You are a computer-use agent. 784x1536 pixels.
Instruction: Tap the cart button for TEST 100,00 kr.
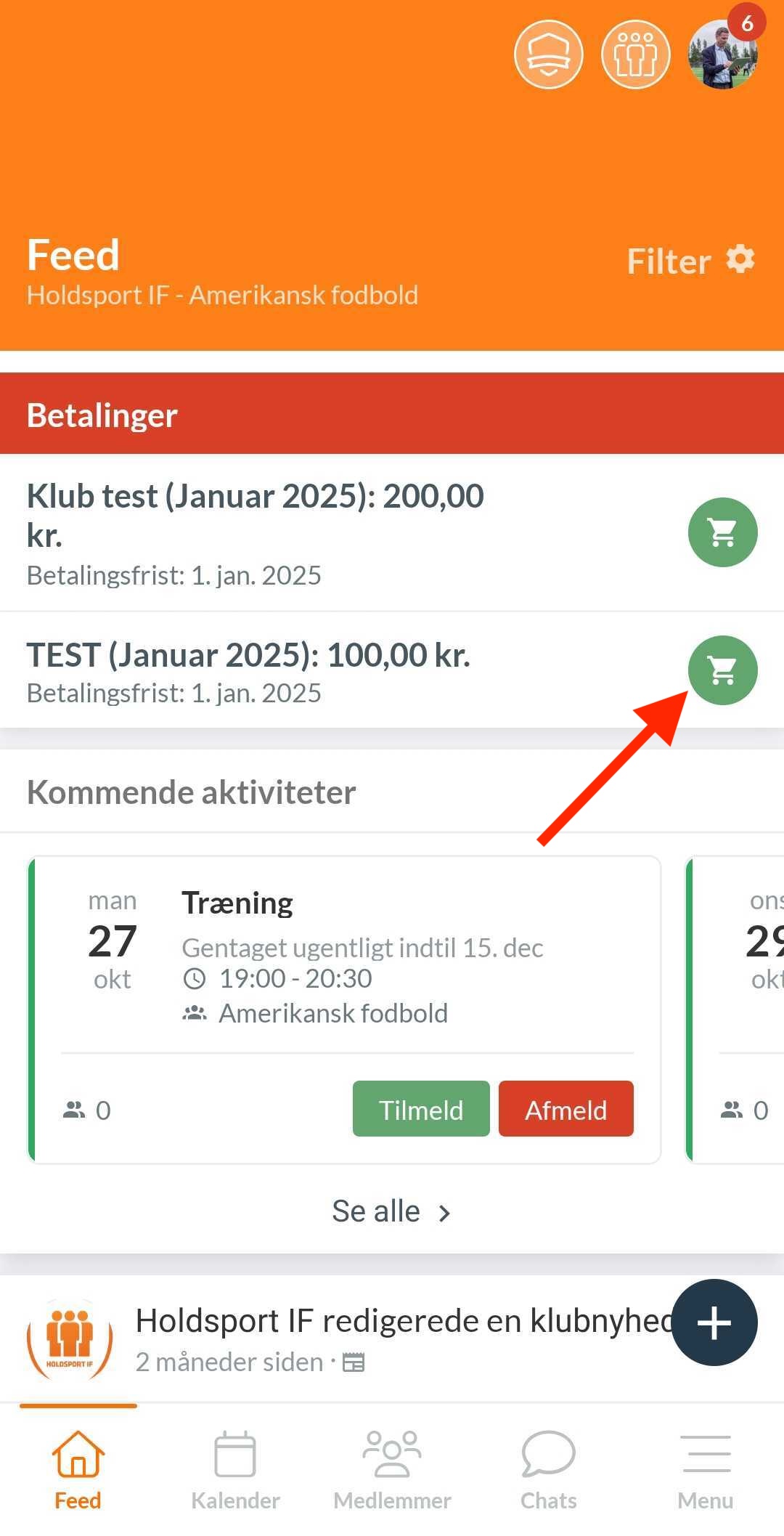point(723,670)
